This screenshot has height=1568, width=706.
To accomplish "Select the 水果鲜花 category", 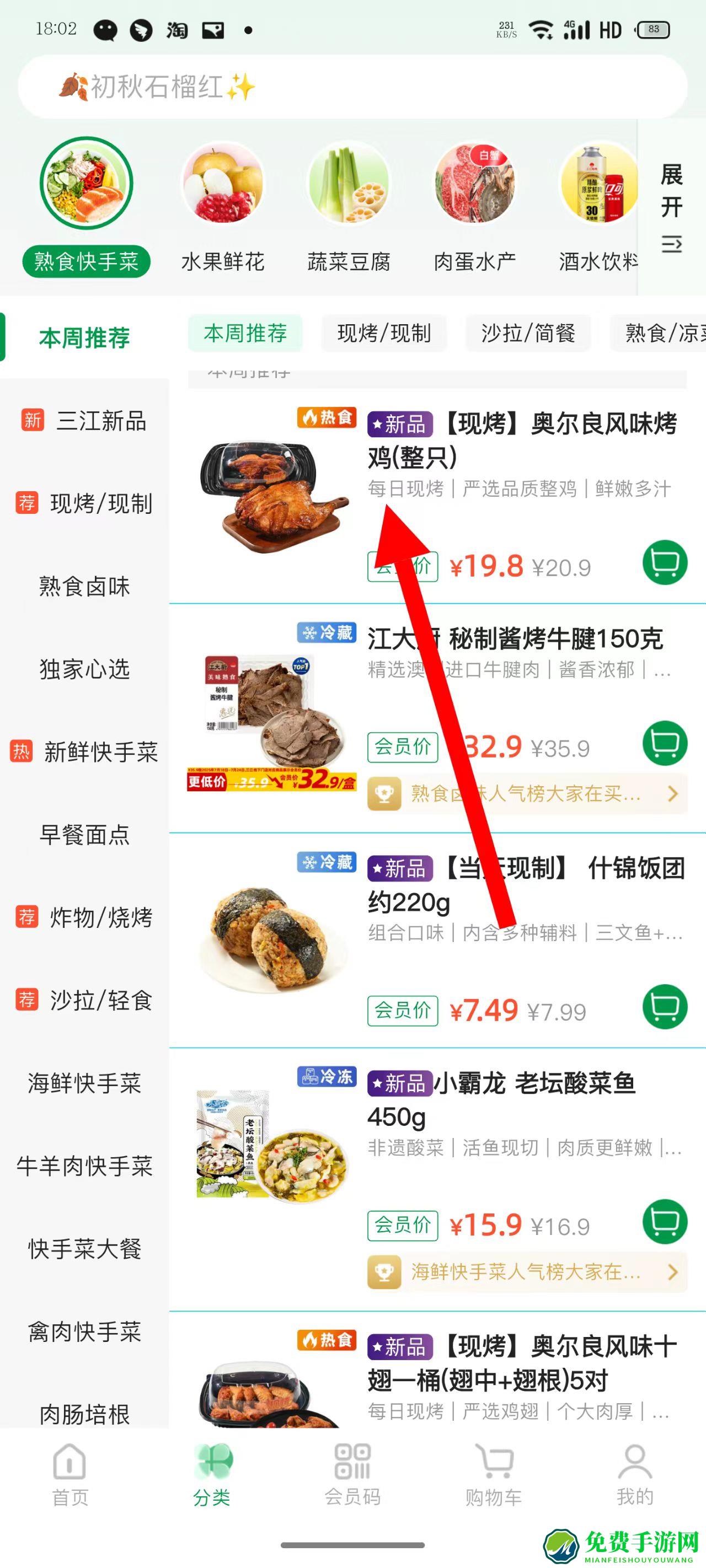I will [x=223, y=207].
